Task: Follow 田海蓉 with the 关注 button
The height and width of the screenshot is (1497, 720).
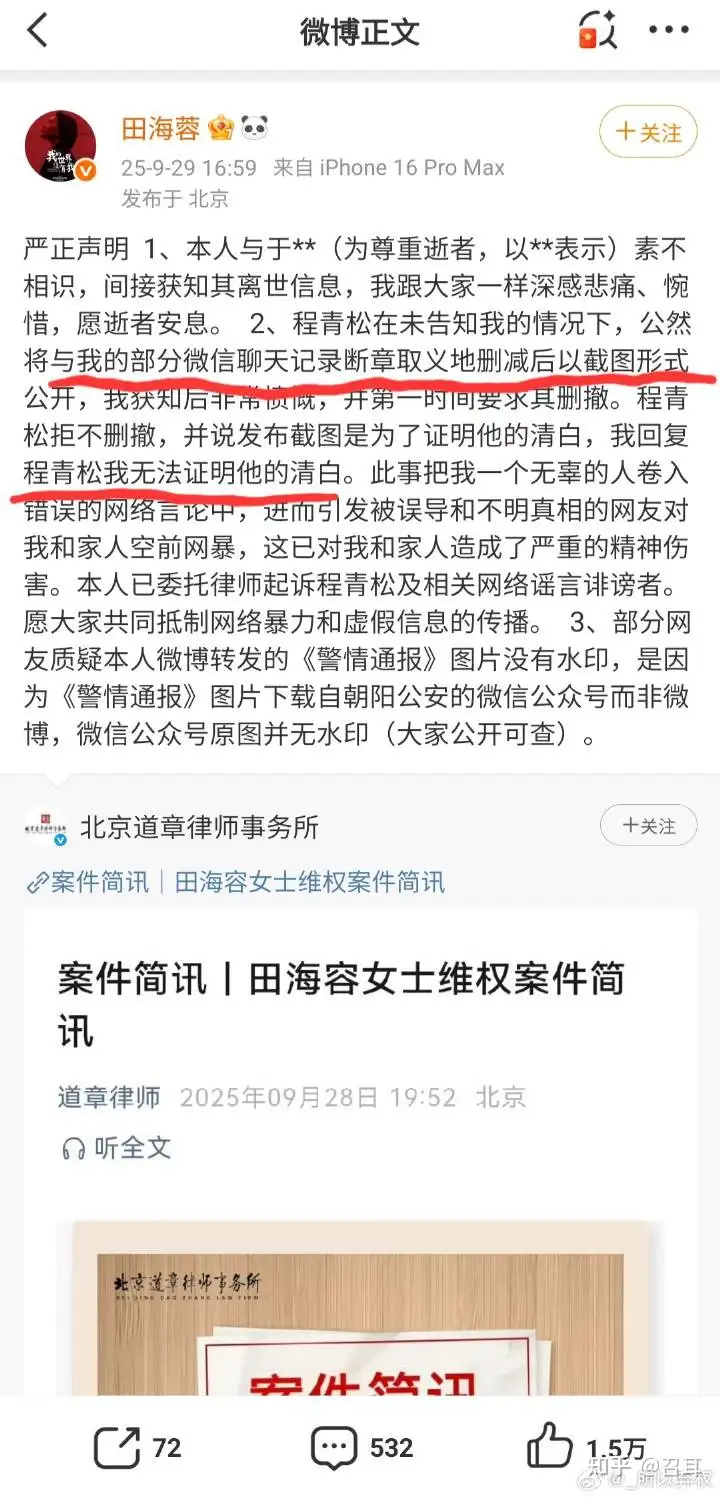Action: pos(648,132)
